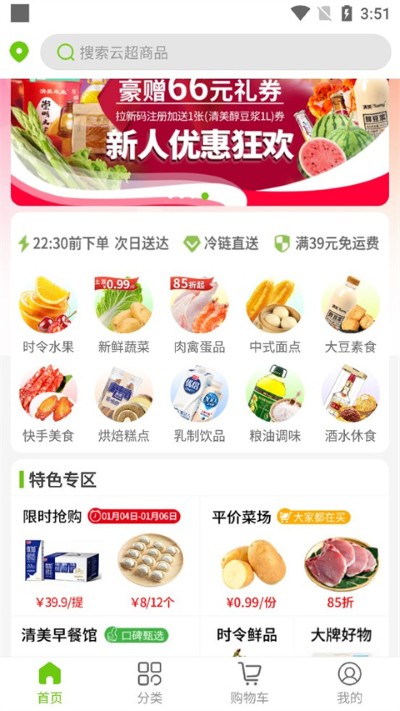Open the 搜索云超商品 search box
The height and width of the screenshot is (711, 400).
[215, 52]
